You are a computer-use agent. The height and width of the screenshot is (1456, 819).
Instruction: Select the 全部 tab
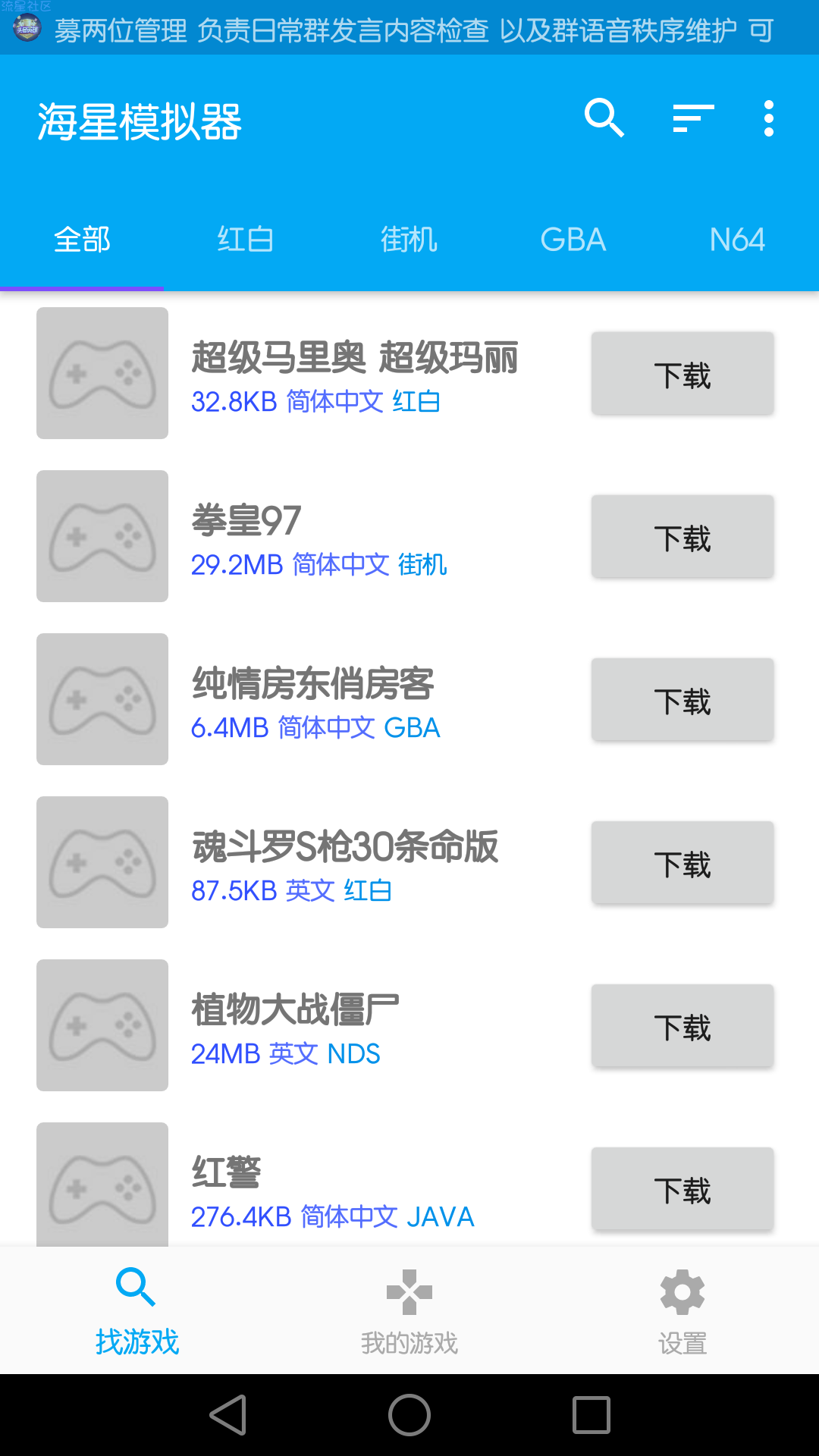click(x=82, y=240)
